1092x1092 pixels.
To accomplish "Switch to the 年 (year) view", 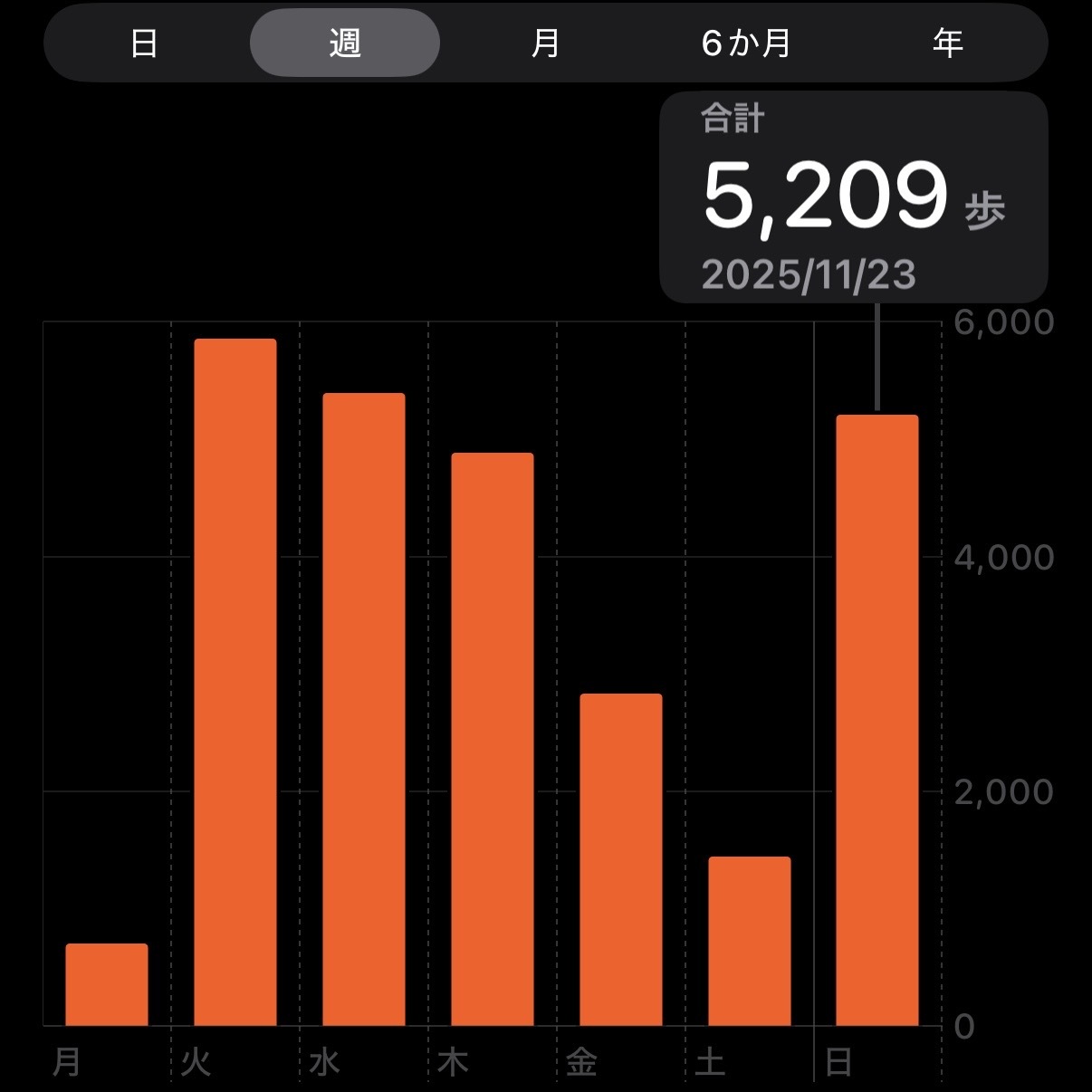I will [947, 43].
